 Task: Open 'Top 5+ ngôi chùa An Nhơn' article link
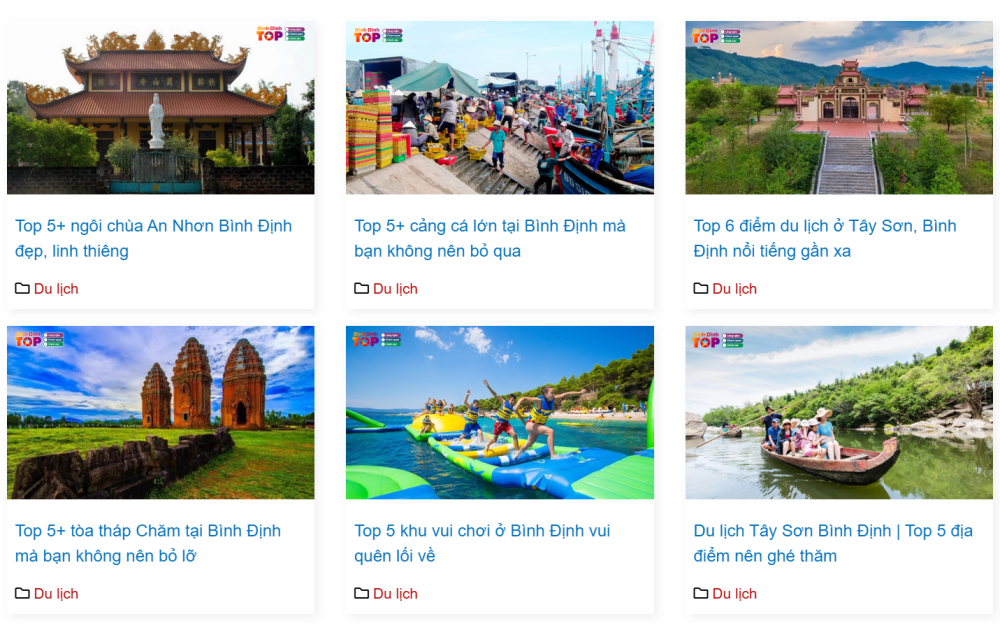point(152,238)
